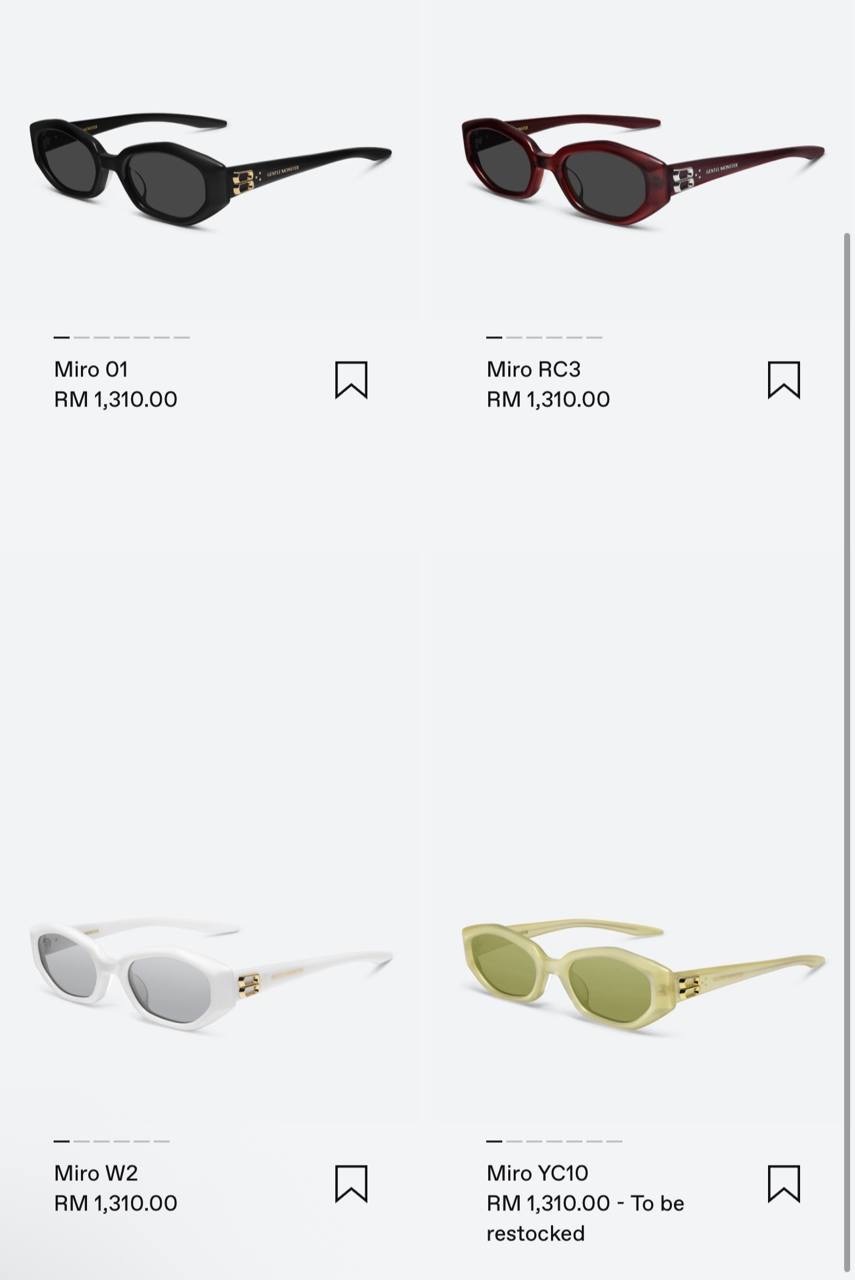
Task: Open the Miro W2 white sunglasses
Action: coord(208,975)
